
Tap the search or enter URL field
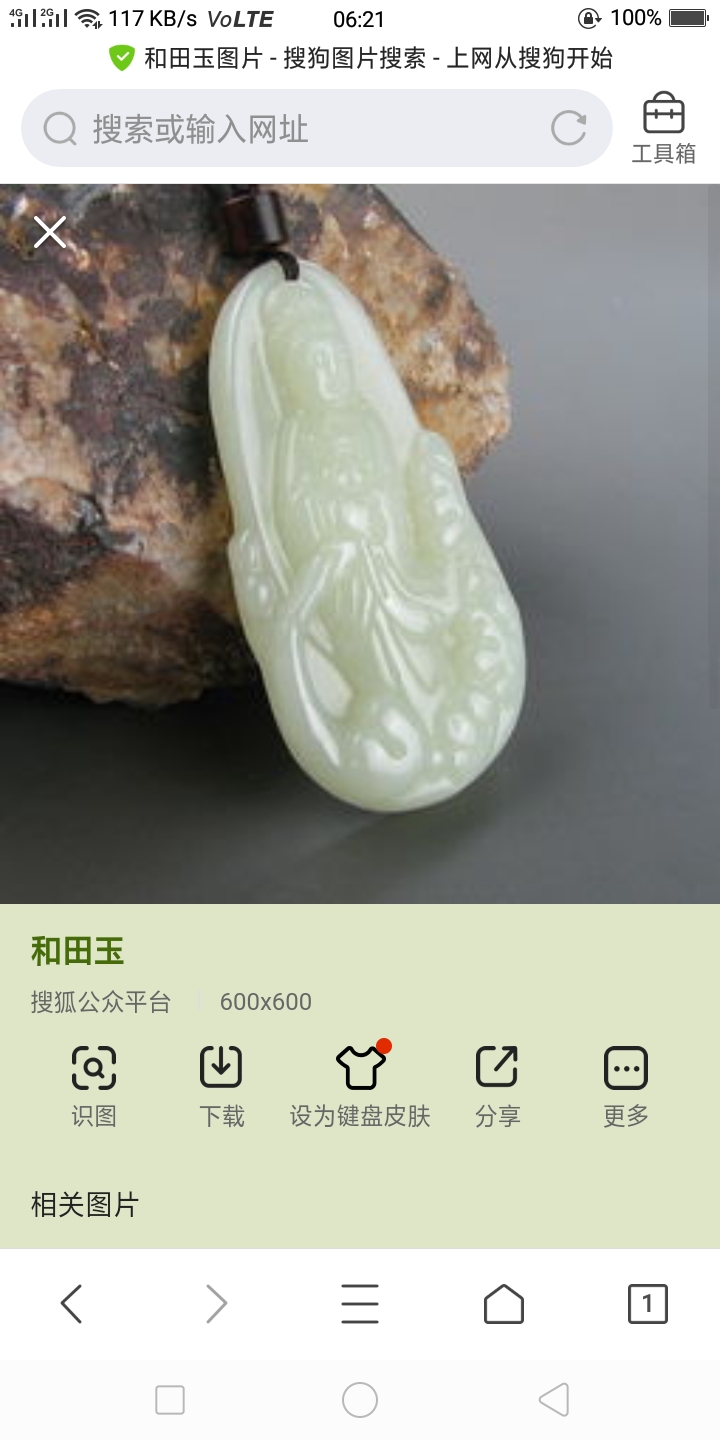tap(316, 128)
